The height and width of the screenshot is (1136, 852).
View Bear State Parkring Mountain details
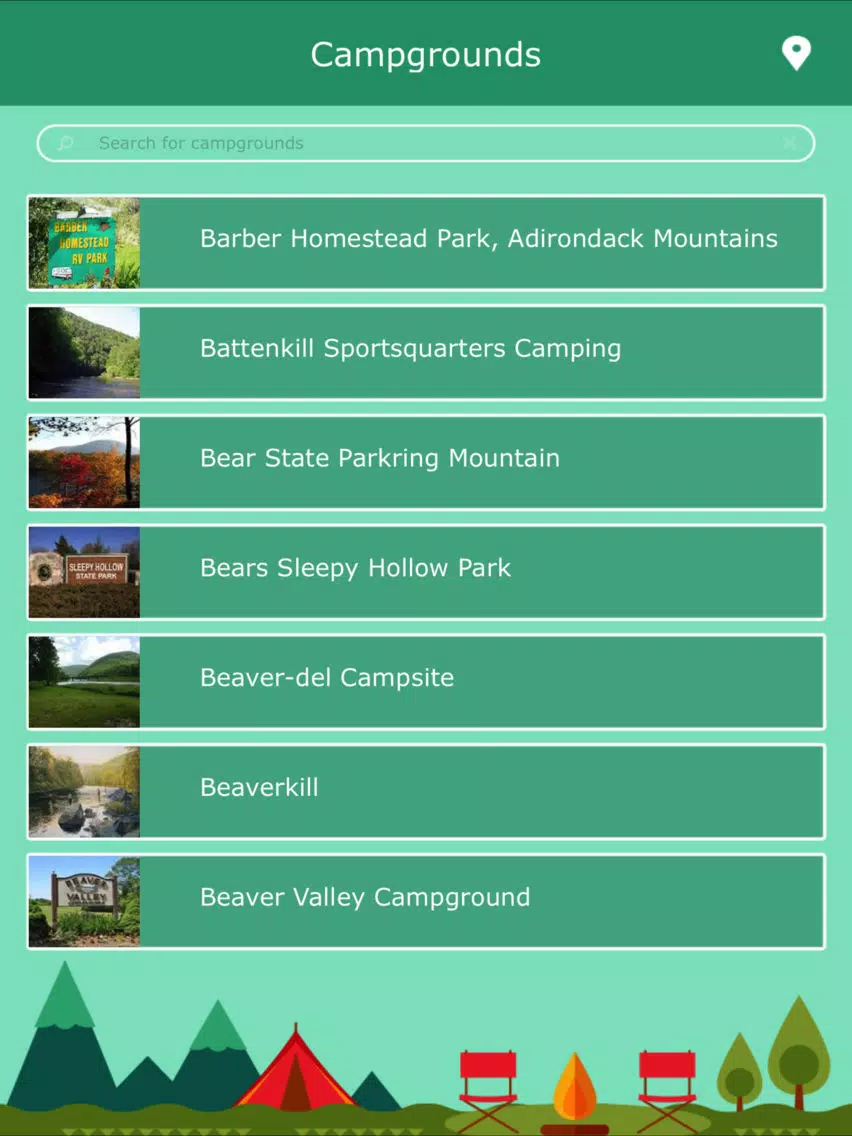click(x=426, y=462)
